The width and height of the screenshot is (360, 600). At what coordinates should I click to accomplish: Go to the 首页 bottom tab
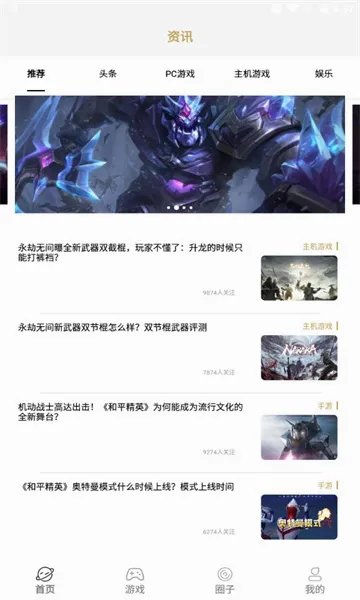(x=45, y=581)
